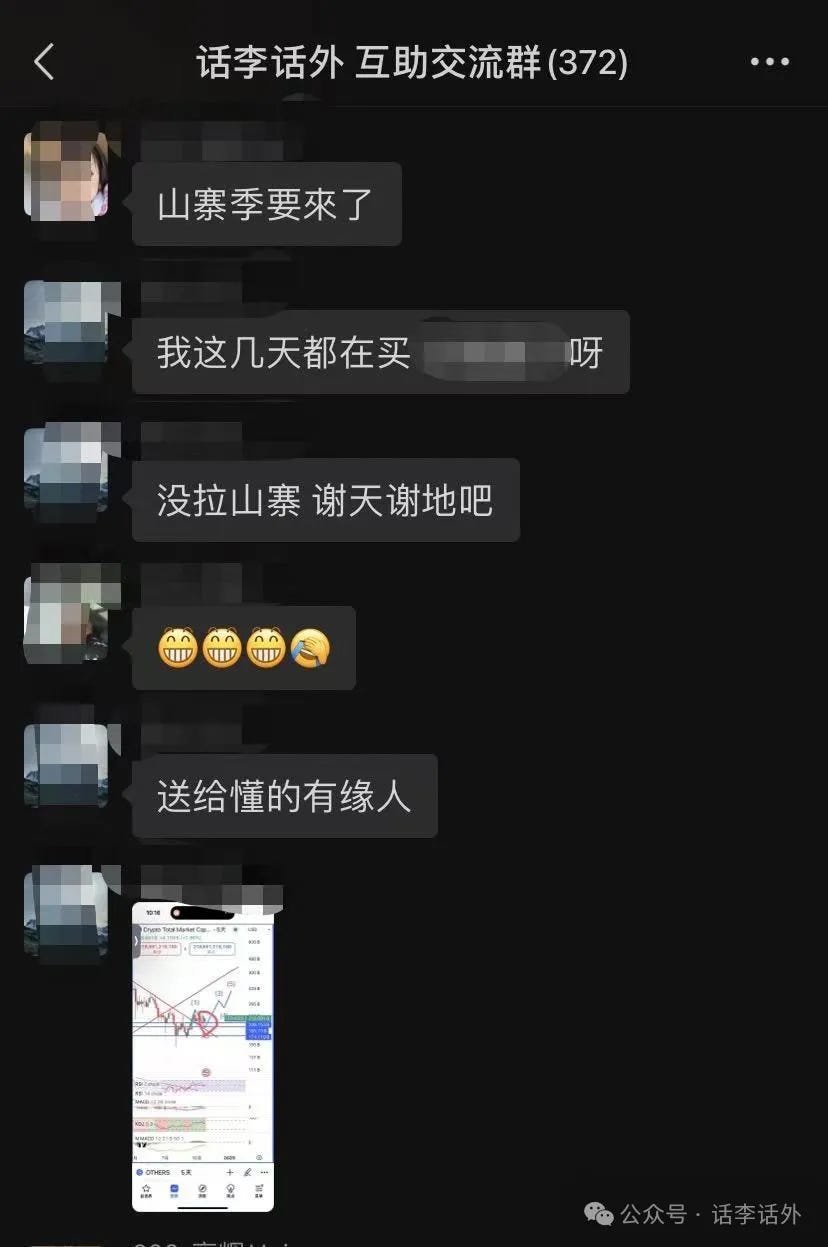
Task: Go back from the group chat
Action: tap(44, 63)
